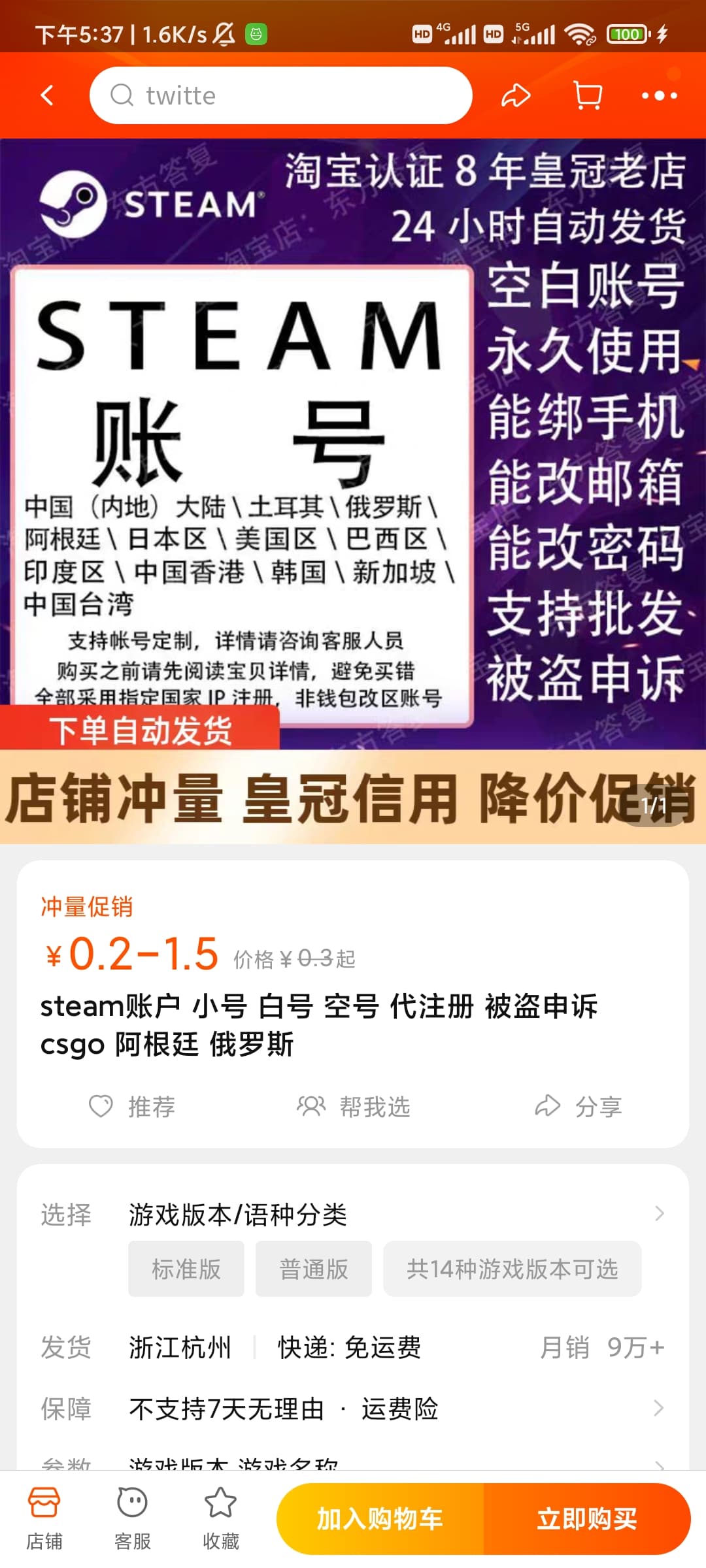Select the 标准版 option chip
Image resolution: width=706 pixels, height=1568 pixels.
click(186, 1269)
